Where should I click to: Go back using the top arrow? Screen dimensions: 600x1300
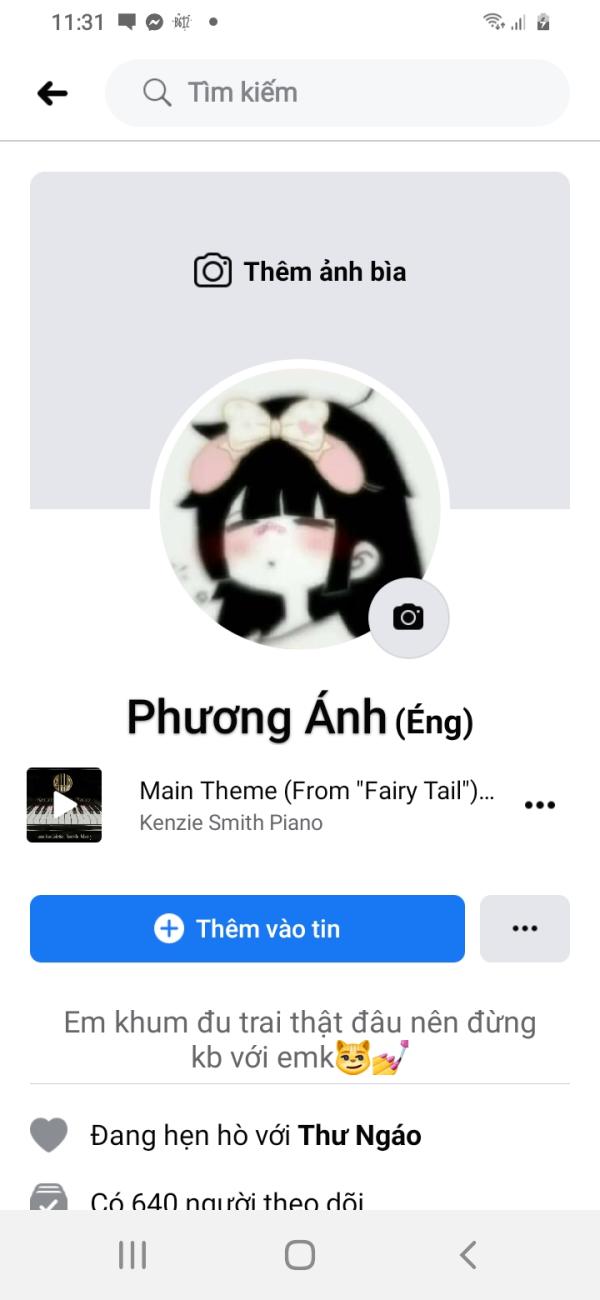52,93
